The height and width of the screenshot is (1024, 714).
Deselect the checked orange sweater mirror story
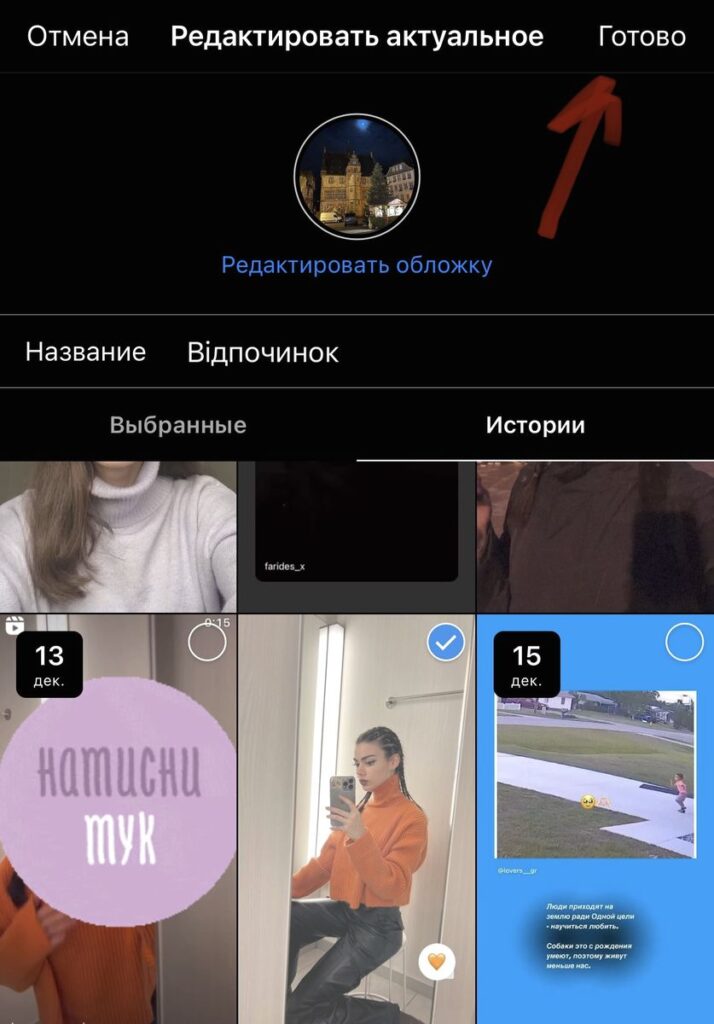coord(445,644)
